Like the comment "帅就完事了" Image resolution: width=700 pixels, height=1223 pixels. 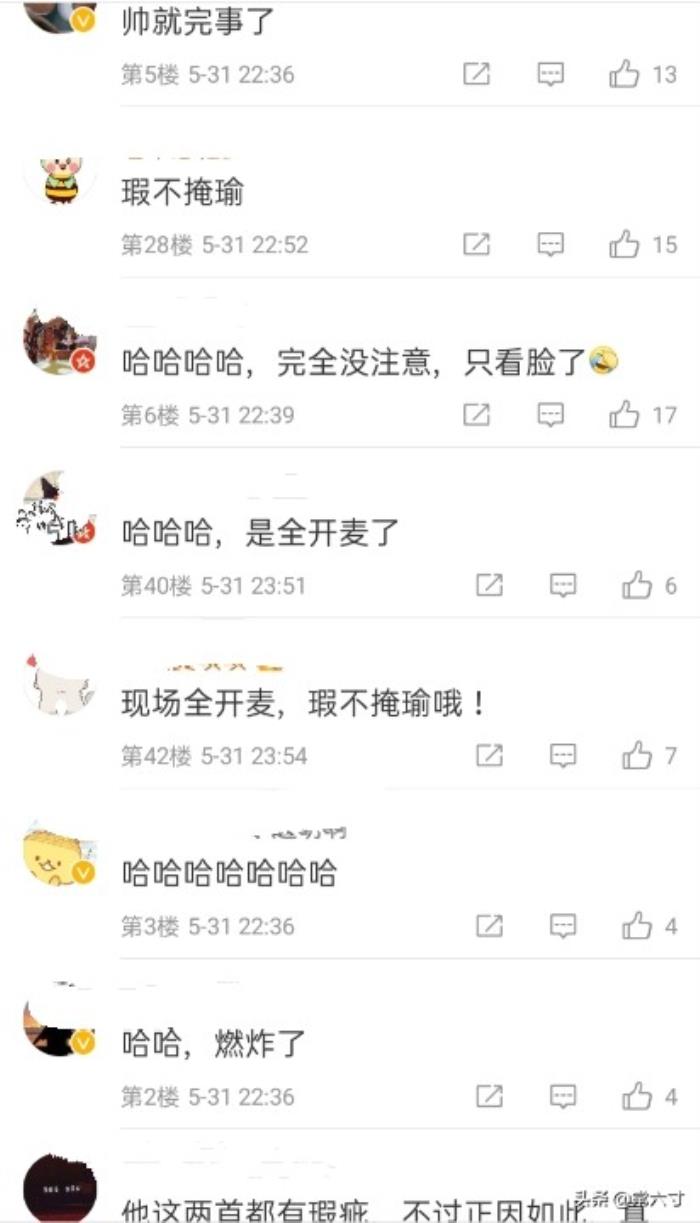624,74
